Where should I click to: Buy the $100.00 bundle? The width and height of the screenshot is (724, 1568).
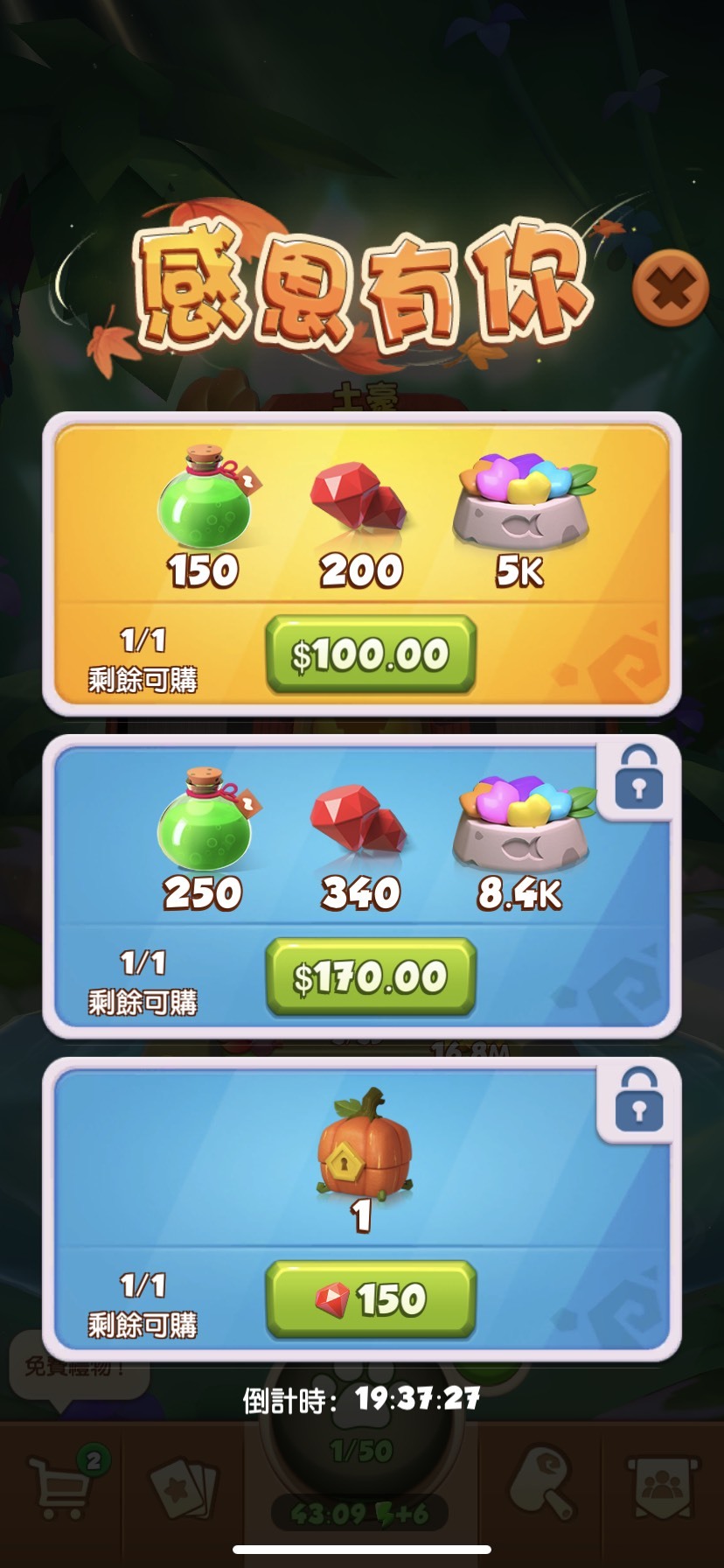coord(370,654)
